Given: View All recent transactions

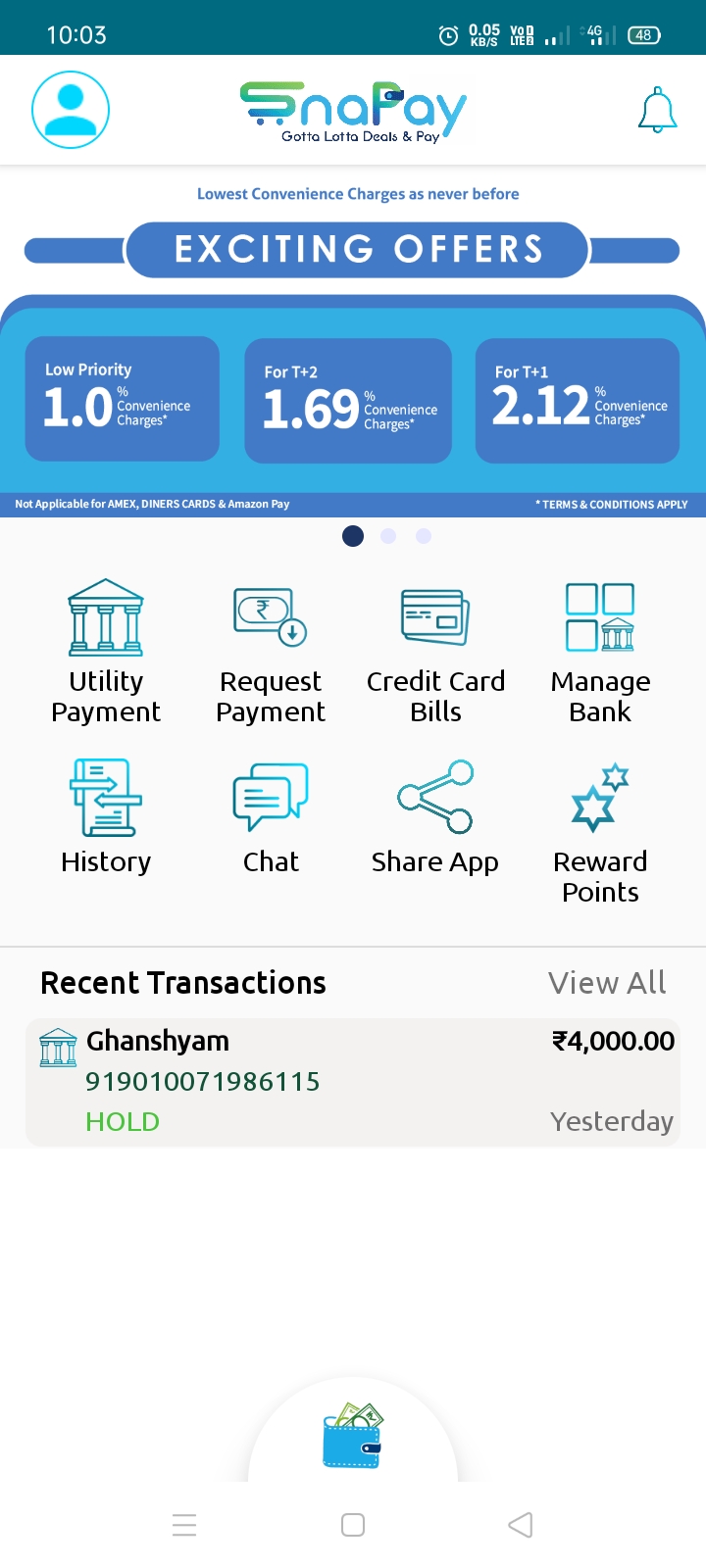Looking at the screenshot, I should [x=607, y=983].
